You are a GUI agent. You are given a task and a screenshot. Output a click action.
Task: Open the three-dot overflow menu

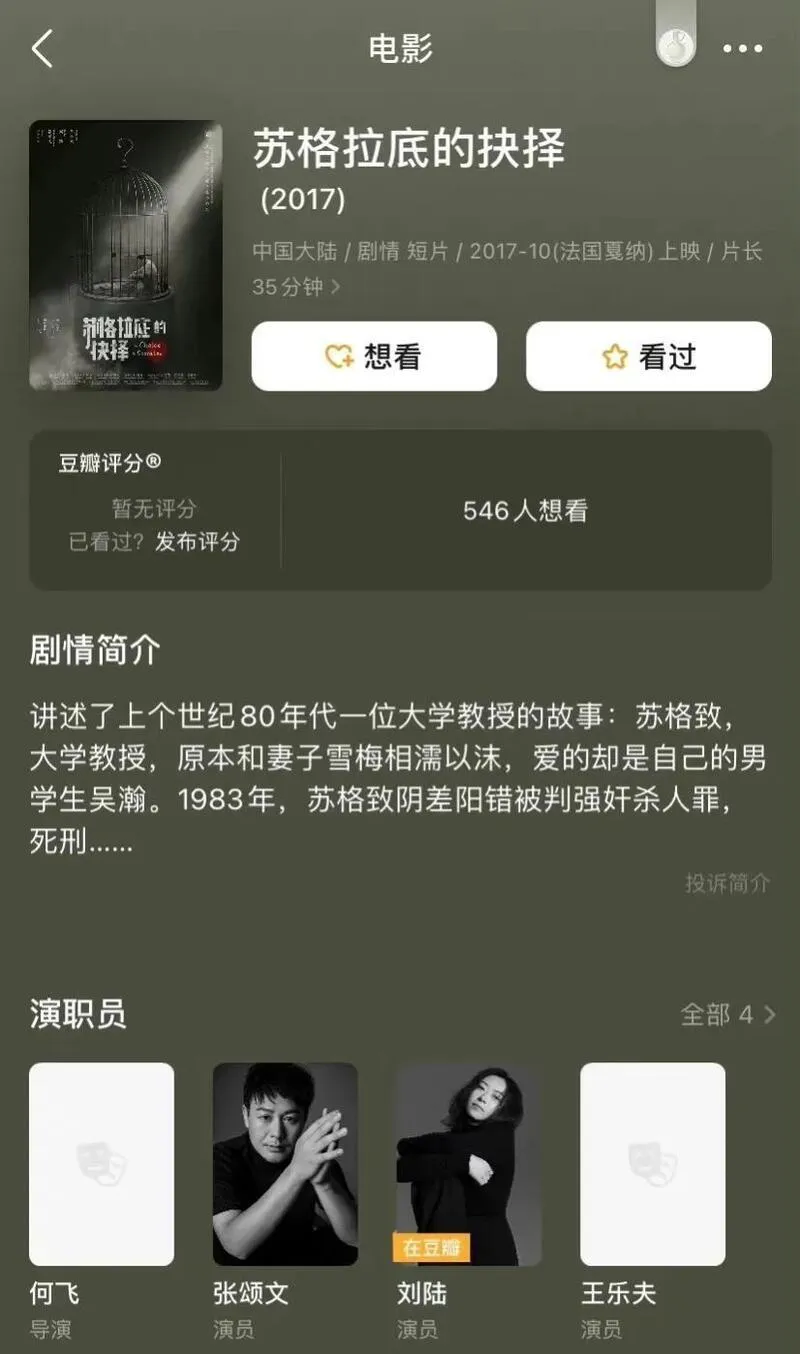742,48
